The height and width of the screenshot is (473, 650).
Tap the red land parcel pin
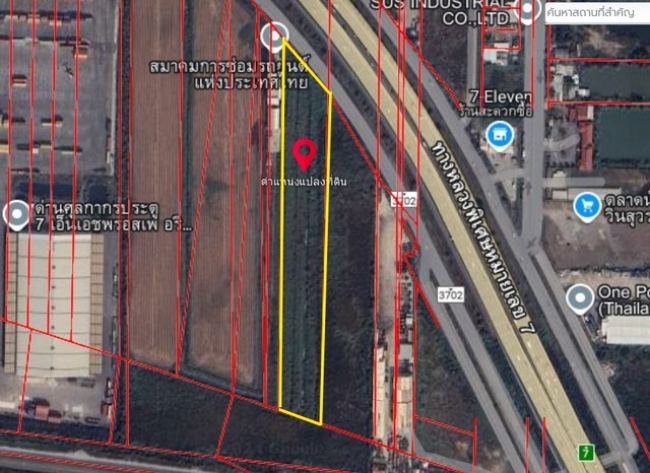click(x=306, y=154)
